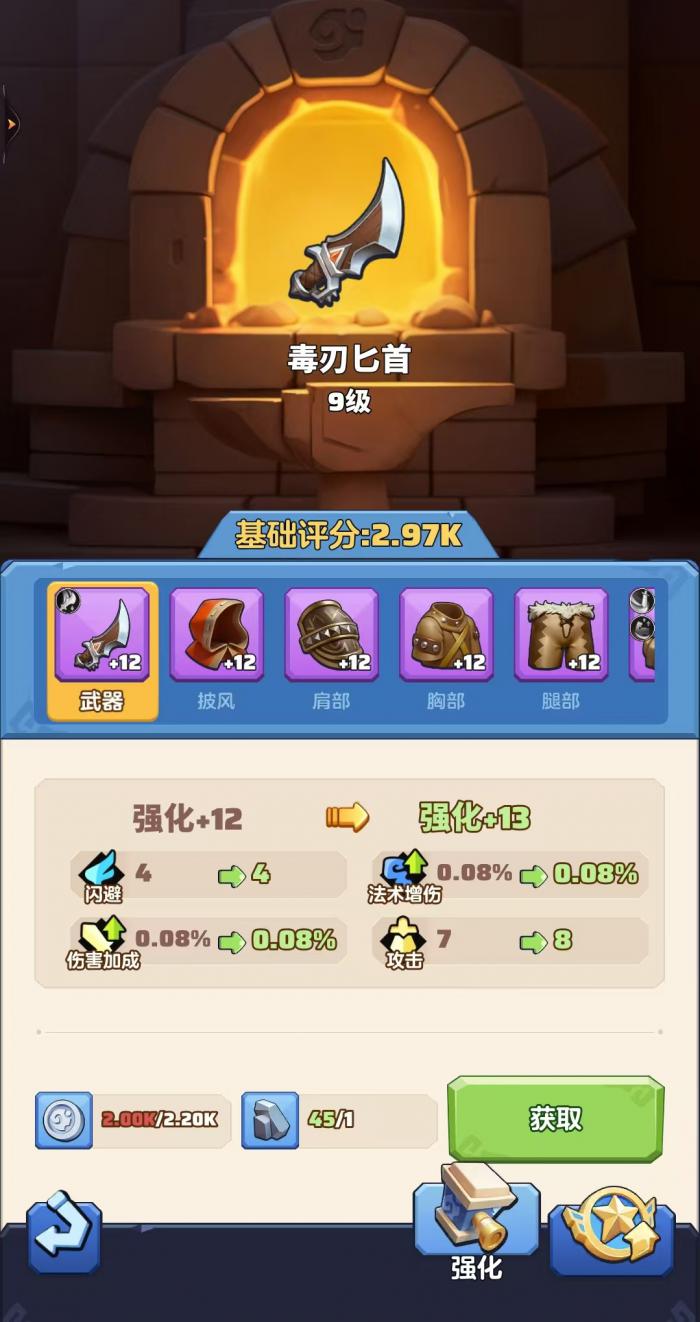Image resolution: width=700 pixels, height=1322 pixels.
Task: Open the 强化 enhancement tab
Action: pyautogui.click(x=476, y=1222)
